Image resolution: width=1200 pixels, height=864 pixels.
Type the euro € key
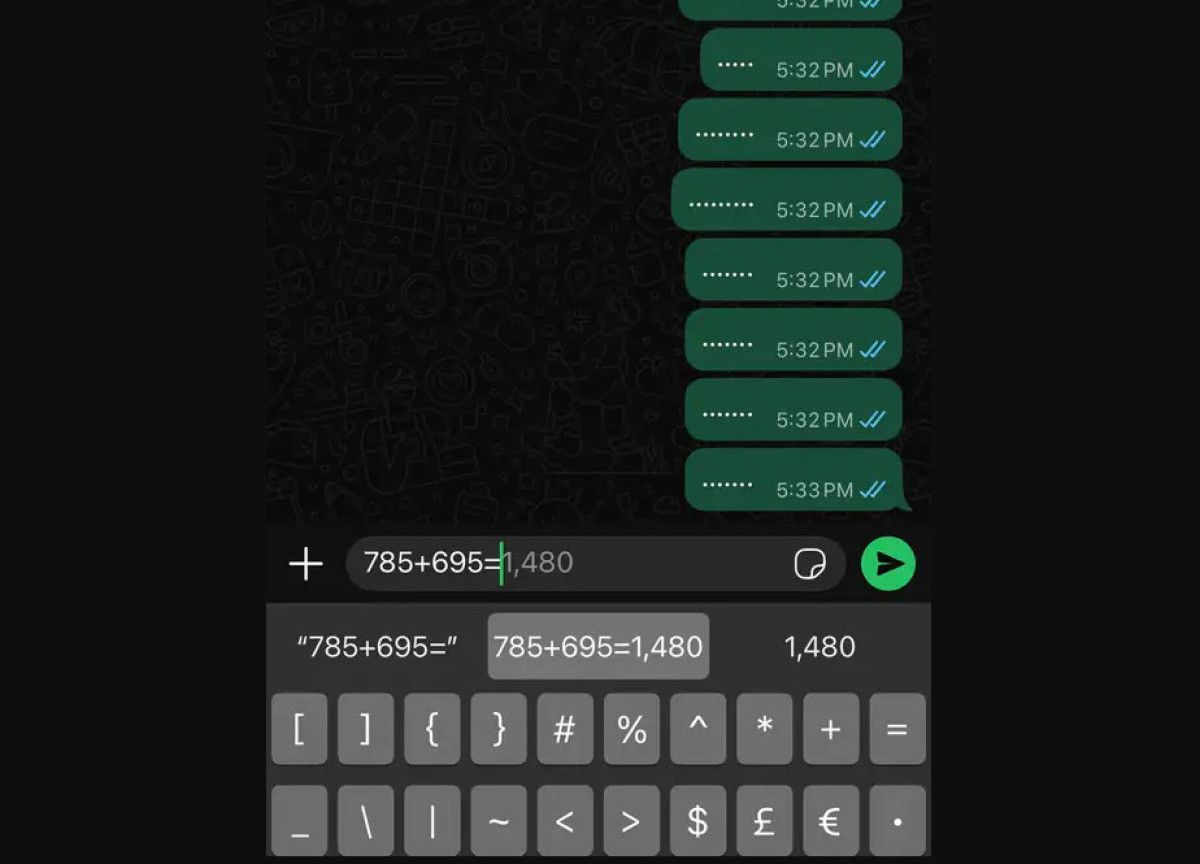tap(830, 821)
